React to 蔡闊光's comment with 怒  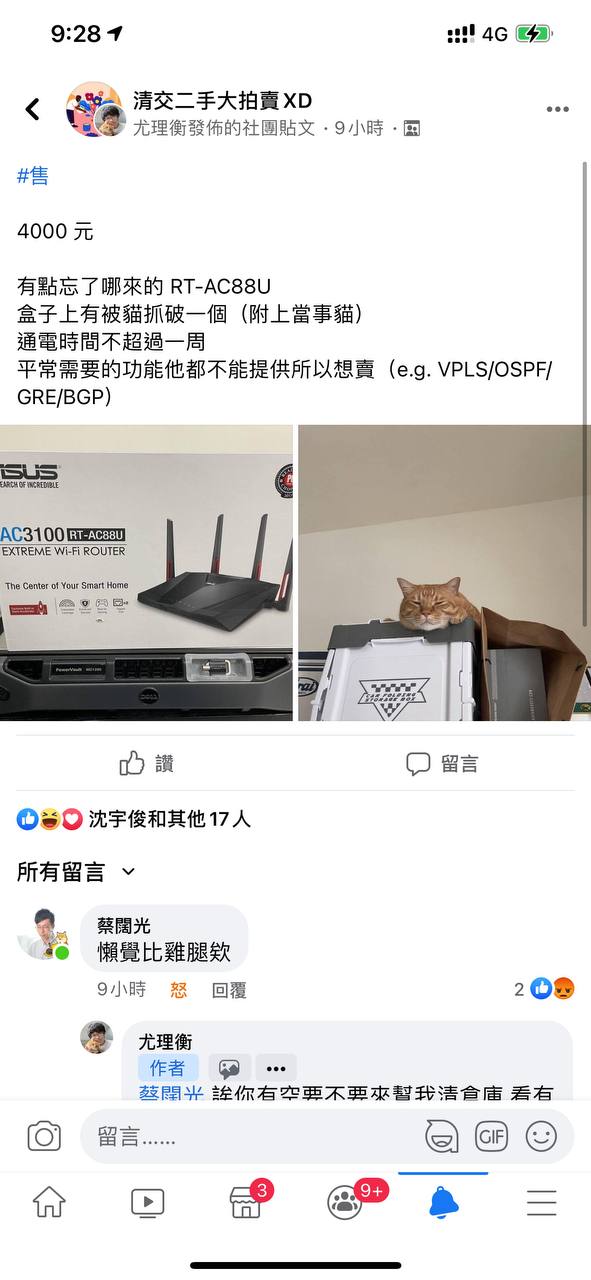178,989
